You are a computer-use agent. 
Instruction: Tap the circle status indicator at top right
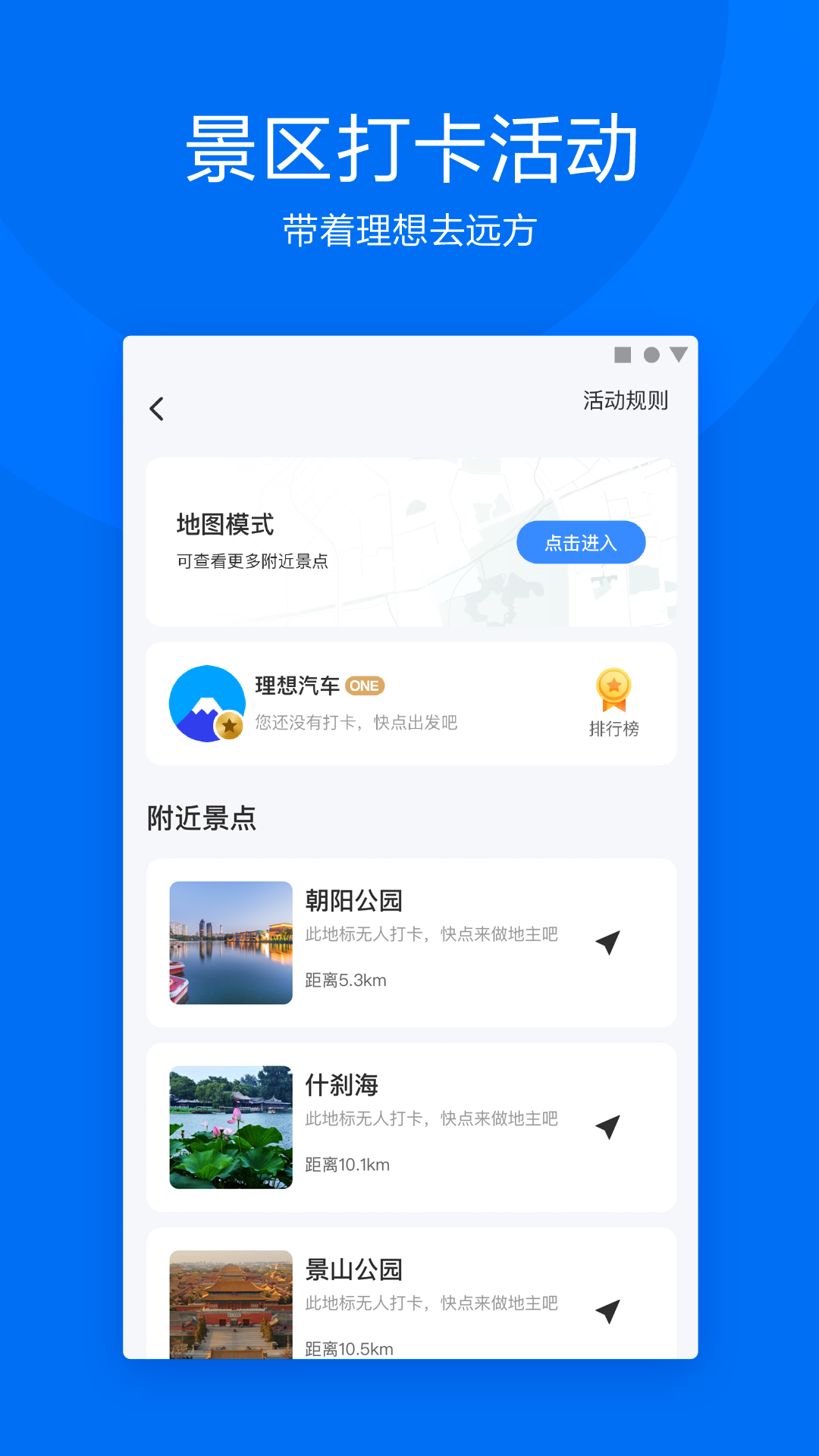[651, 353]
